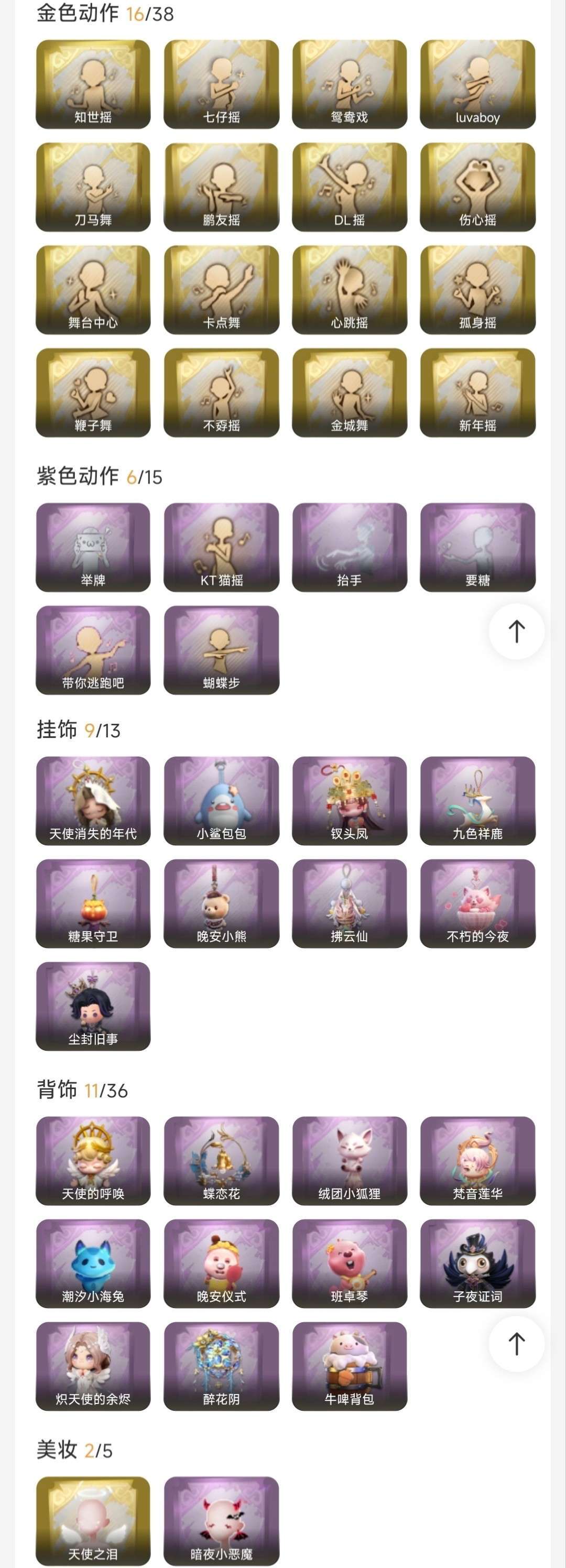Open the 钗头凤 pendant item
566x1568 pixels.
pos(349,799)
